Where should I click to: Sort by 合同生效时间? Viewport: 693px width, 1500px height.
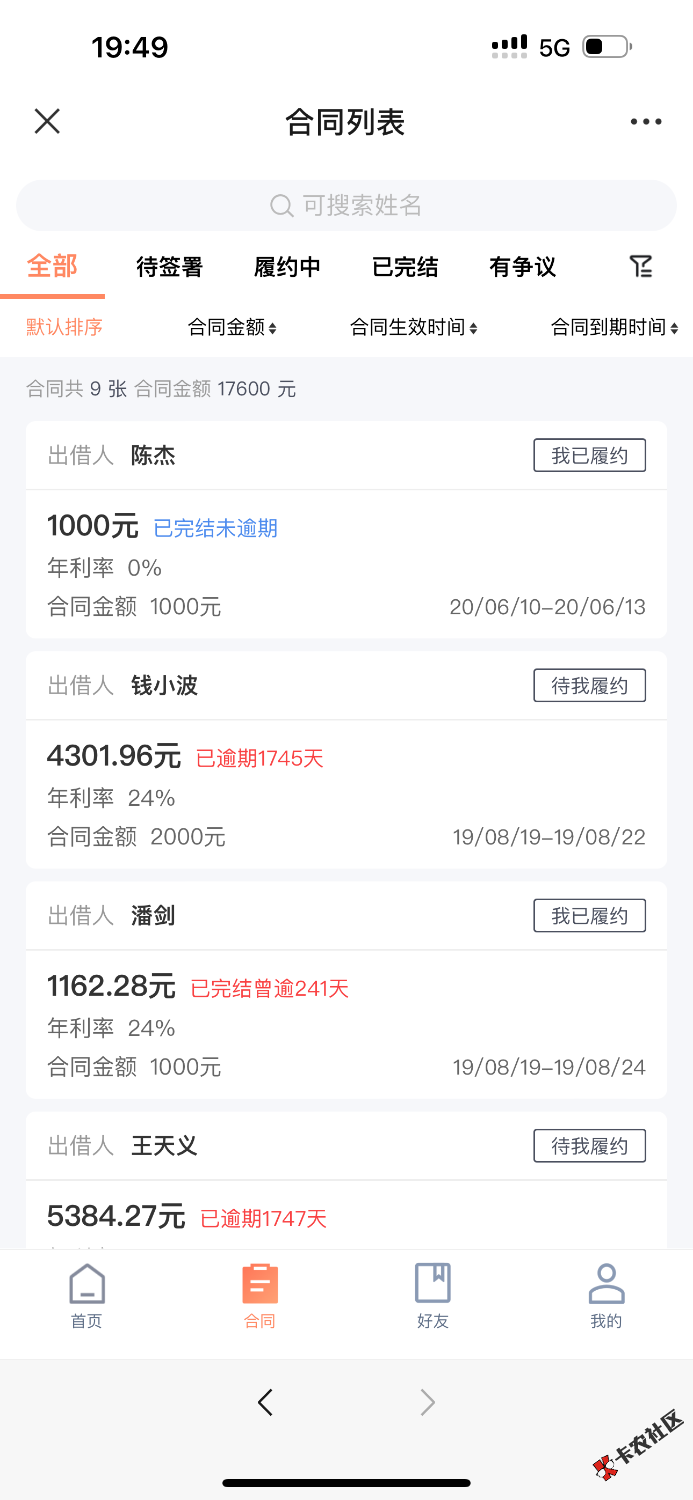click(413, 327)
